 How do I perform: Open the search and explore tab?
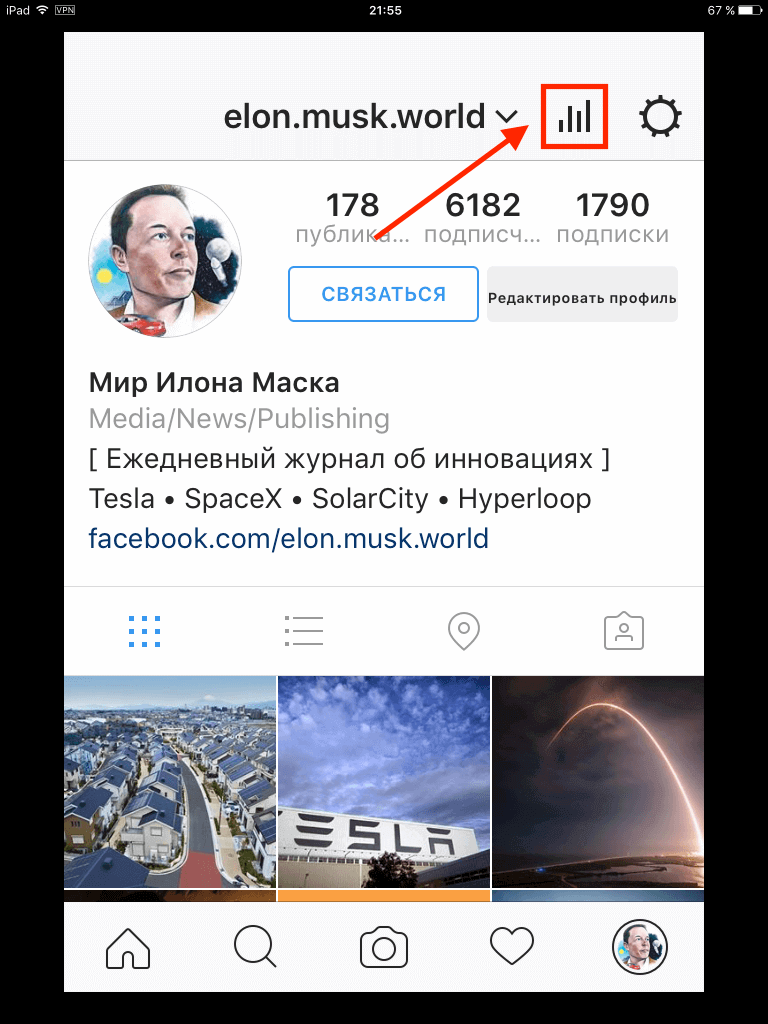[x=255, y=946]
